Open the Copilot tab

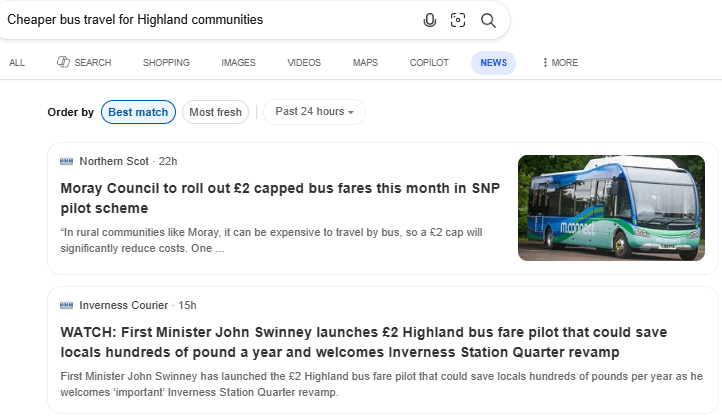(429, 63)
